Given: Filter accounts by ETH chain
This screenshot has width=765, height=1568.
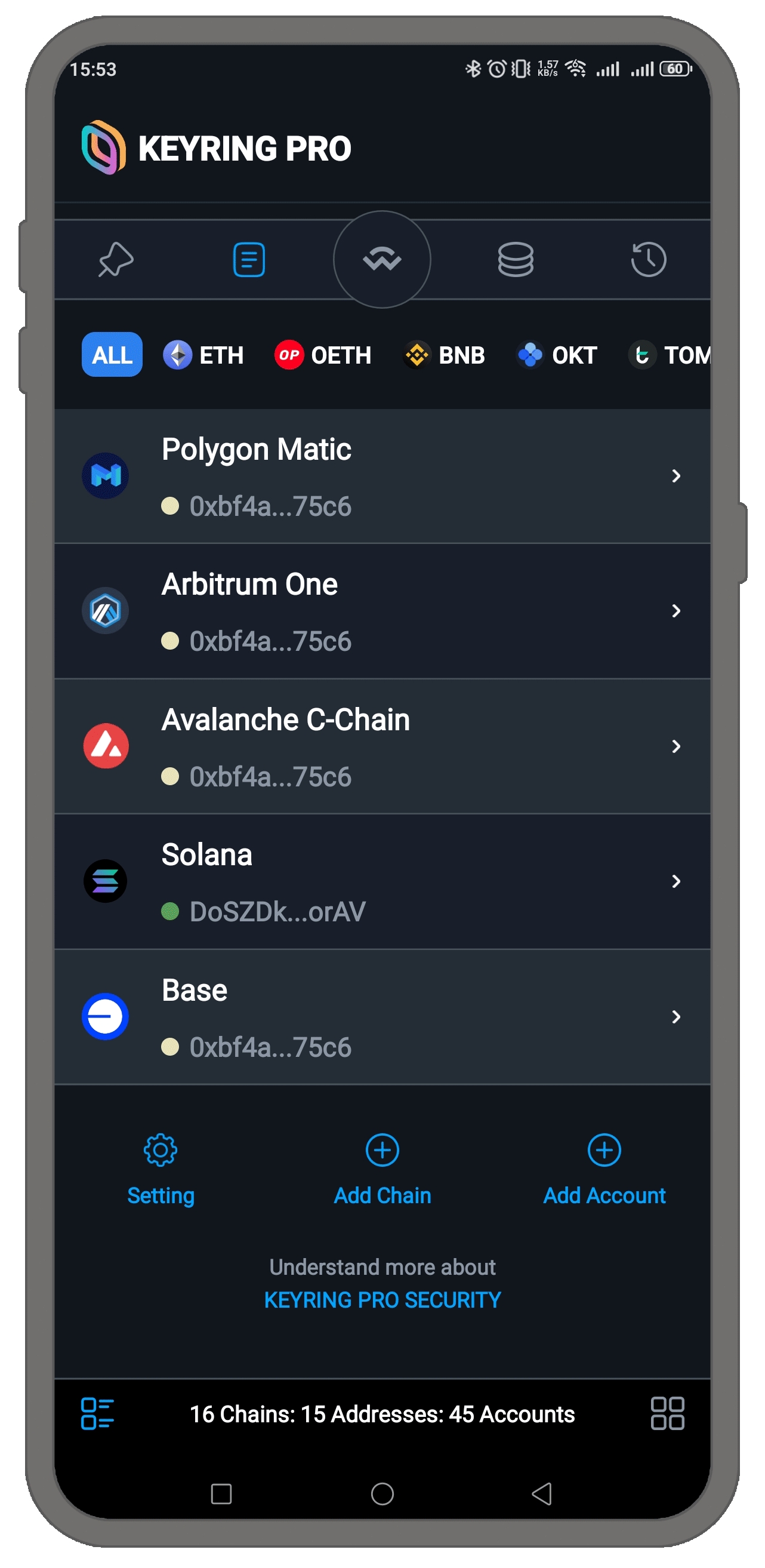Looking at the screenshot, I should (x=203, y=355).
